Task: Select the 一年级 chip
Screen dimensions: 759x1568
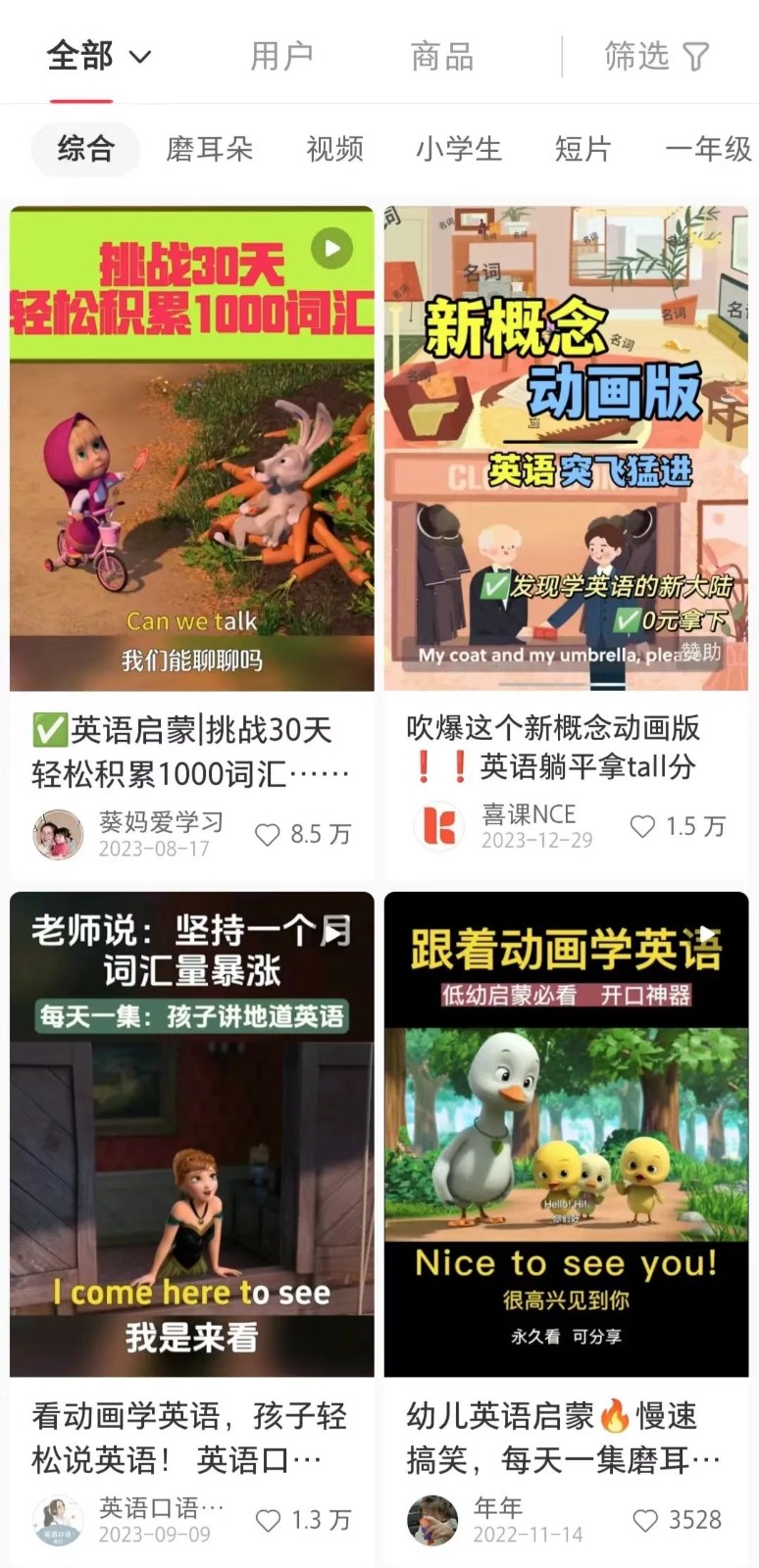Action: [x=708, y=149]
